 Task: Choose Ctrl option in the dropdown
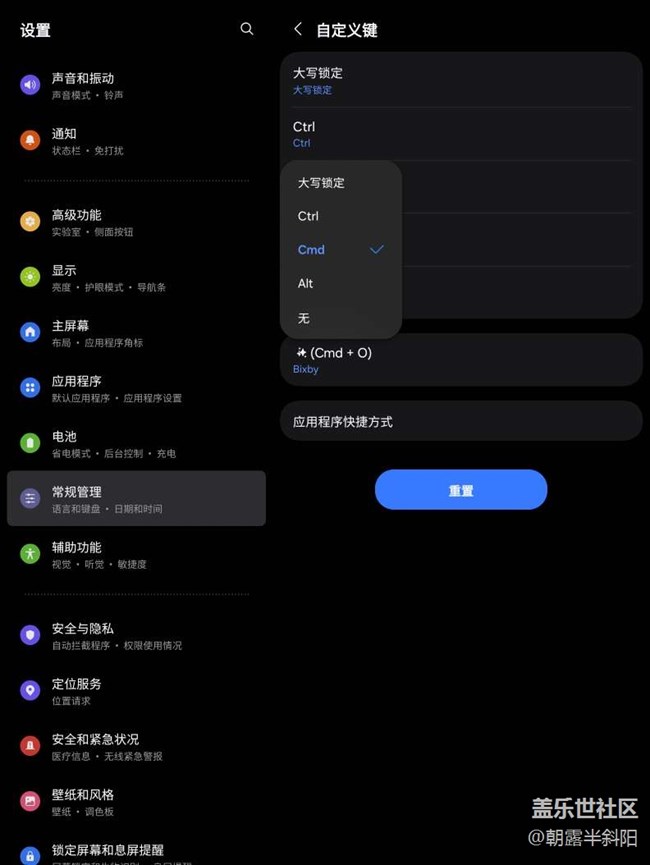[308, 216]
